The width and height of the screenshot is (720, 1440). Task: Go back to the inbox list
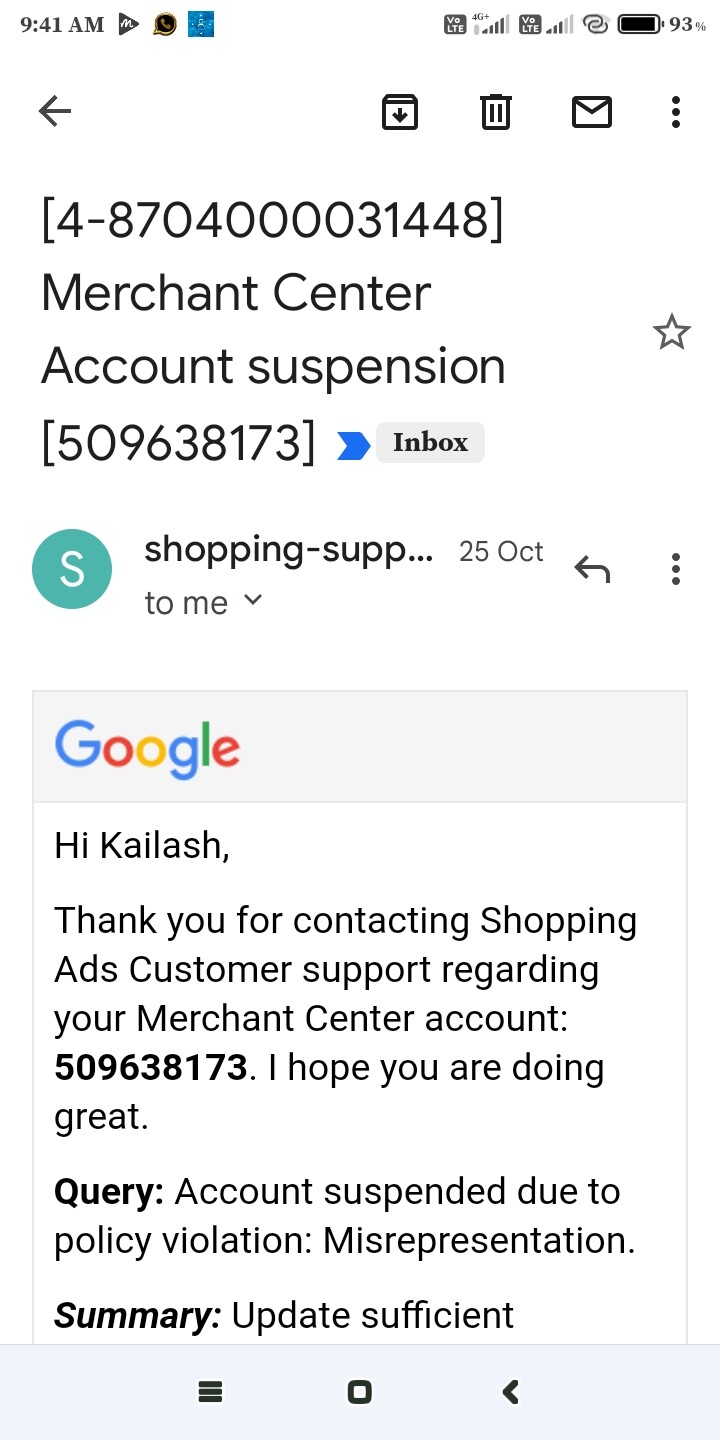(x=55, y=112)
